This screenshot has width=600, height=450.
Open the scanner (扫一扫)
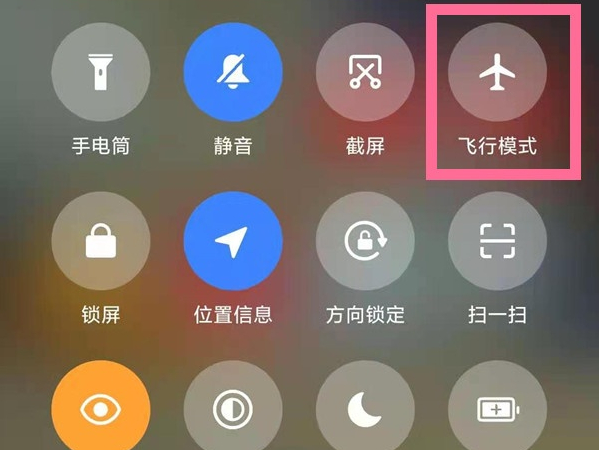pyautogui.click(x=497, y=241)
